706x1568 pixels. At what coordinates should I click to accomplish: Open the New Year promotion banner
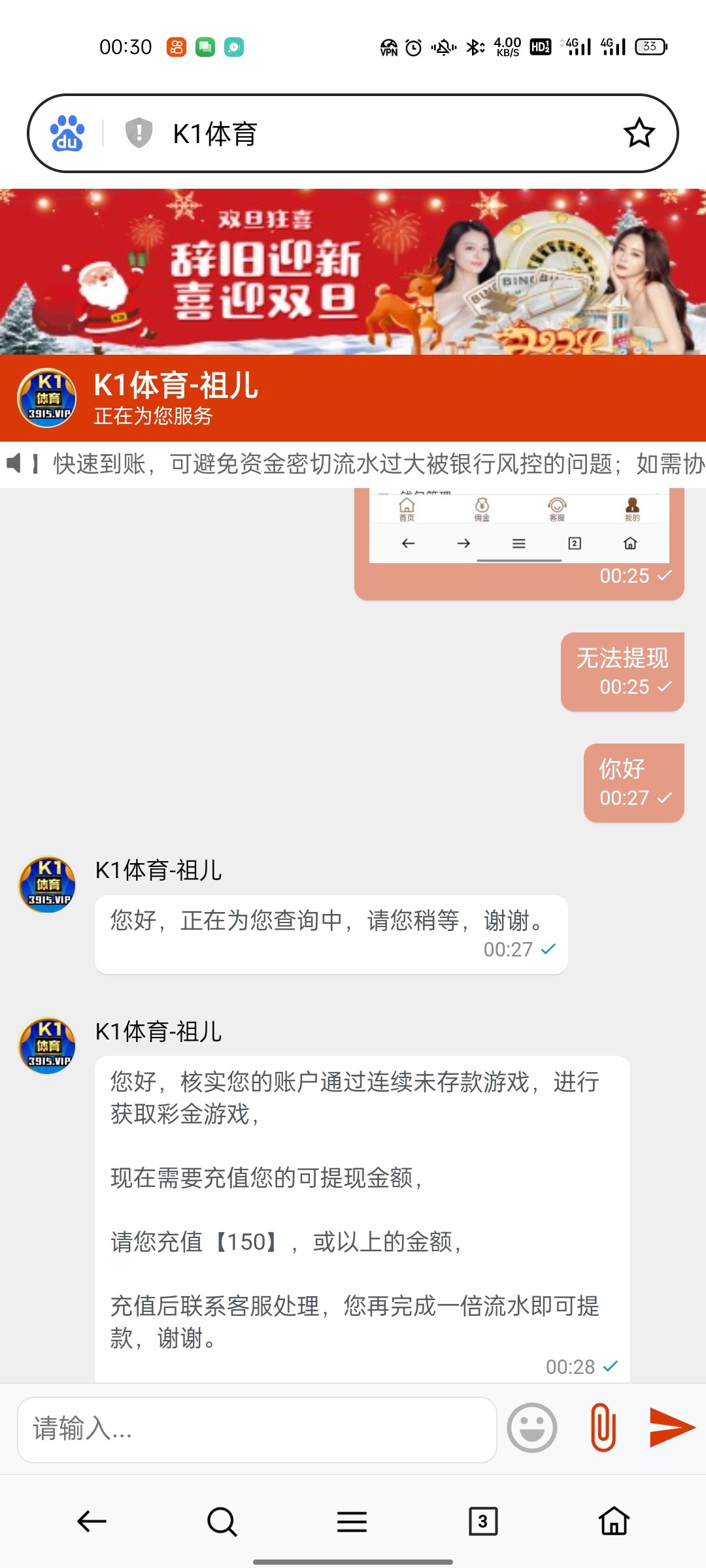[353, 272]
